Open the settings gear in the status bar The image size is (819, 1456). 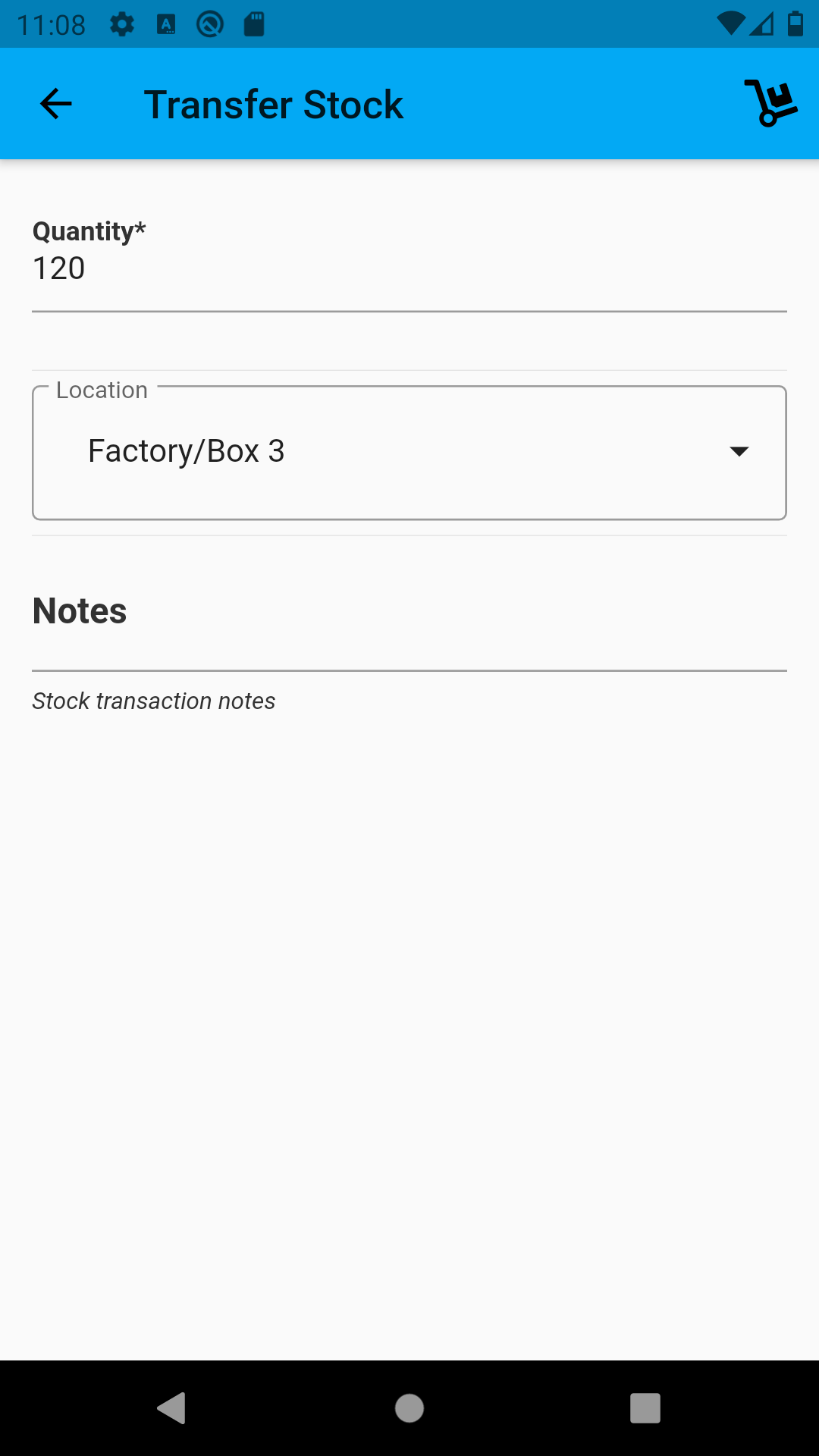121,24
